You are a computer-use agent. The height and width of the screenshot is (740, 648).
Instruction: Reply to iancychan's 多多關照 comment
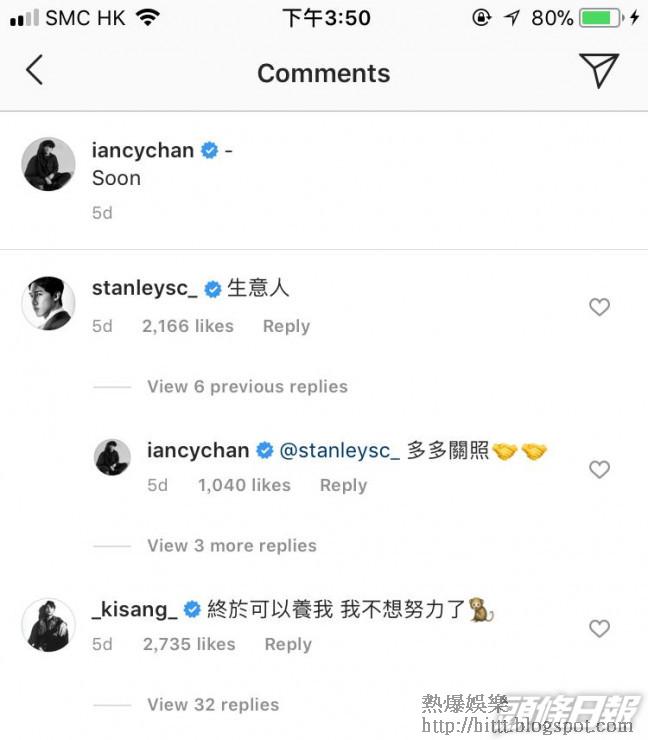click(343, 485)
